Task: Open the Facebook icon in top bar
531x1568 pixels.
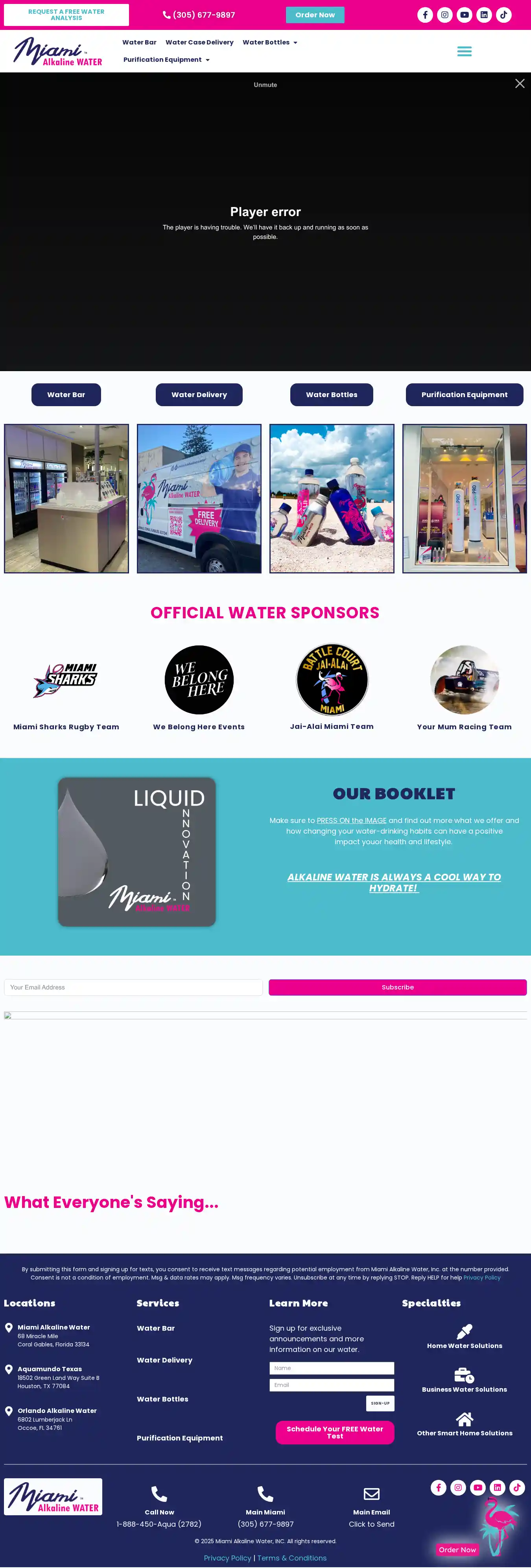Action: coord(424,15)
